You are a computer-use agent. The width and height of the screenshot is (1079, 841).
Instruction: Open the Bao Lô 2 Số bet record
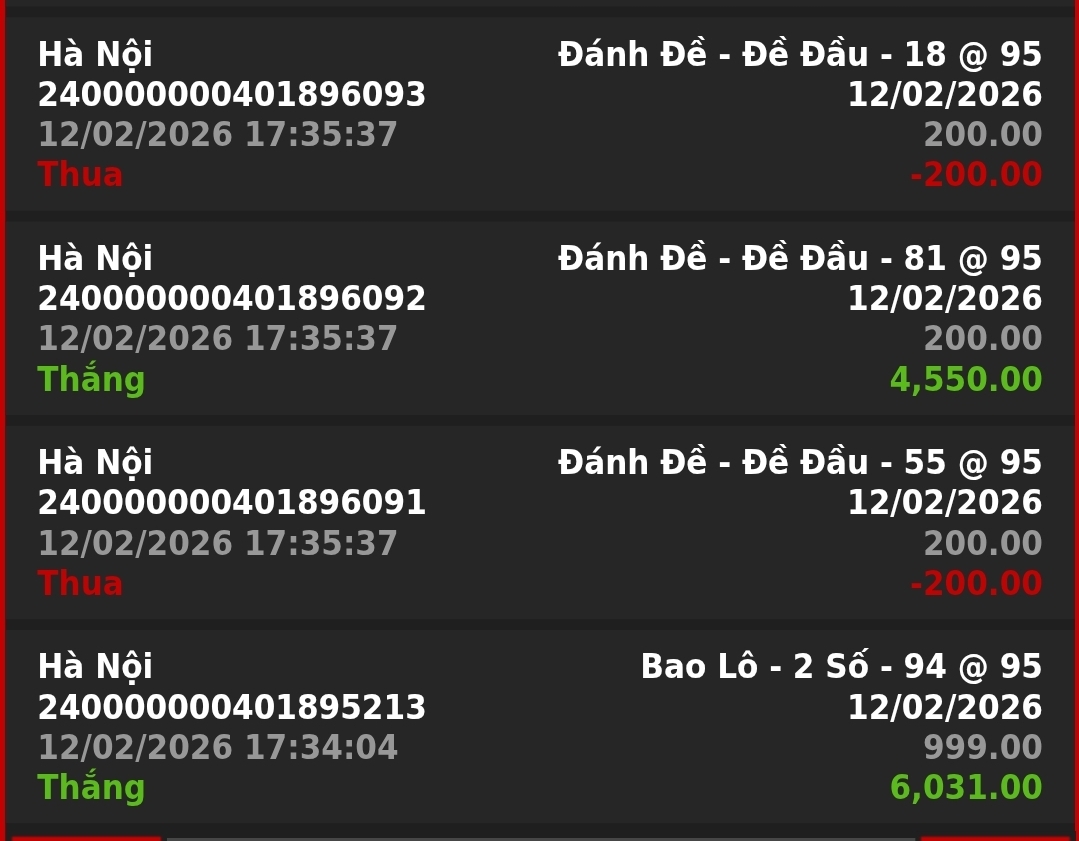pos(540,727)
